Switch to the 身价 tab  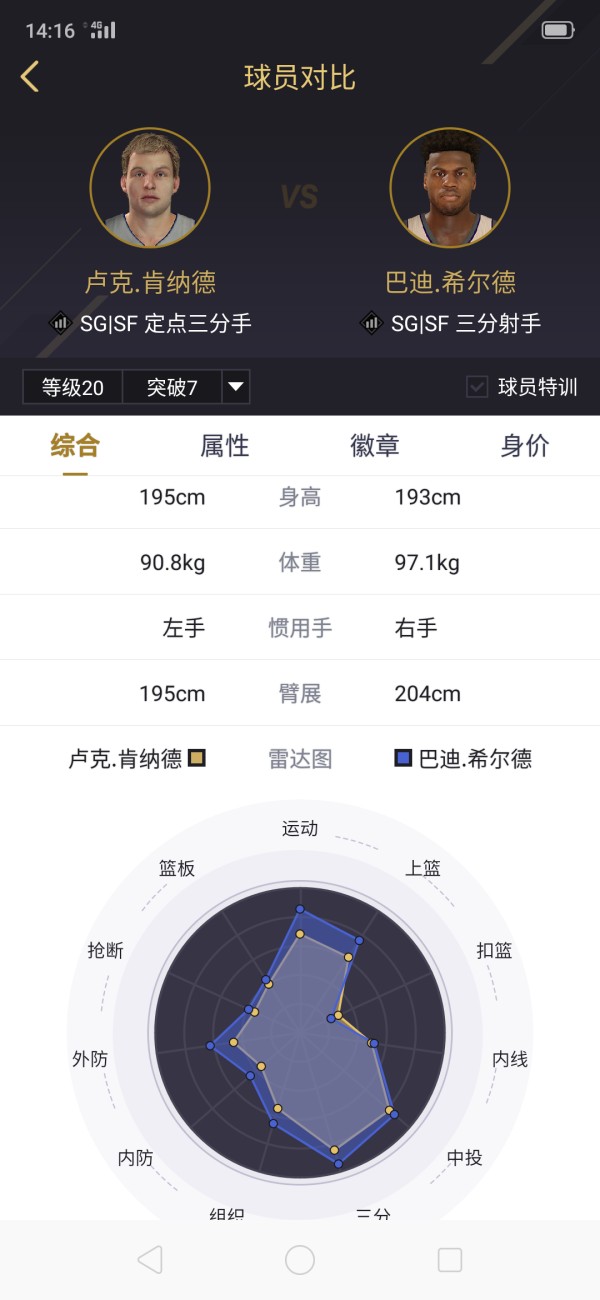coord(525,446)
